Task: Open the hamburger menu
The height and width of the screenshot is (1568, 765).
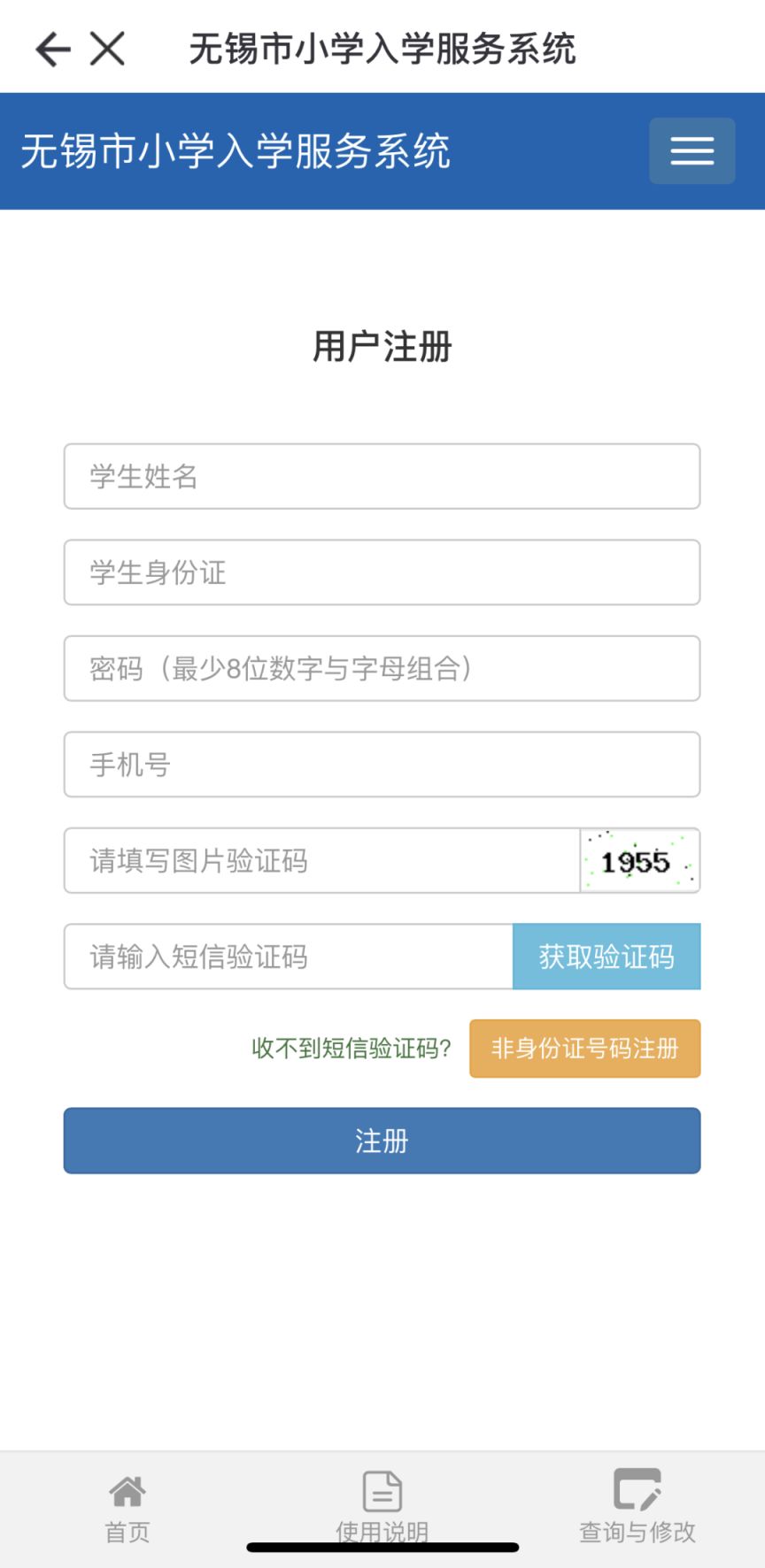Action: pos(692,150)
